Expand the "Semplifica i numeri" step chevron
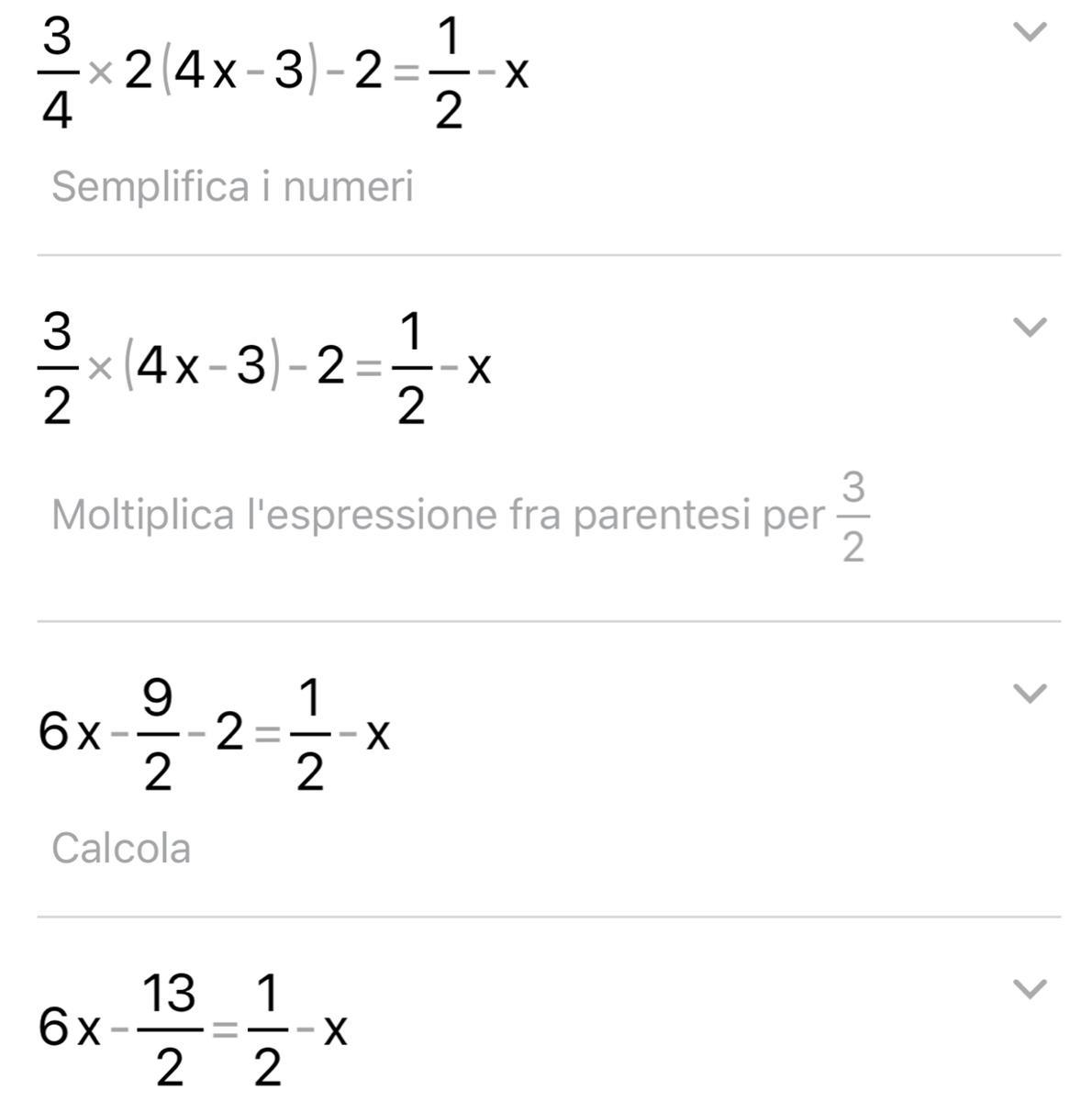The height and width of the screenshot is (1101, 1092). pos(1029,33)
